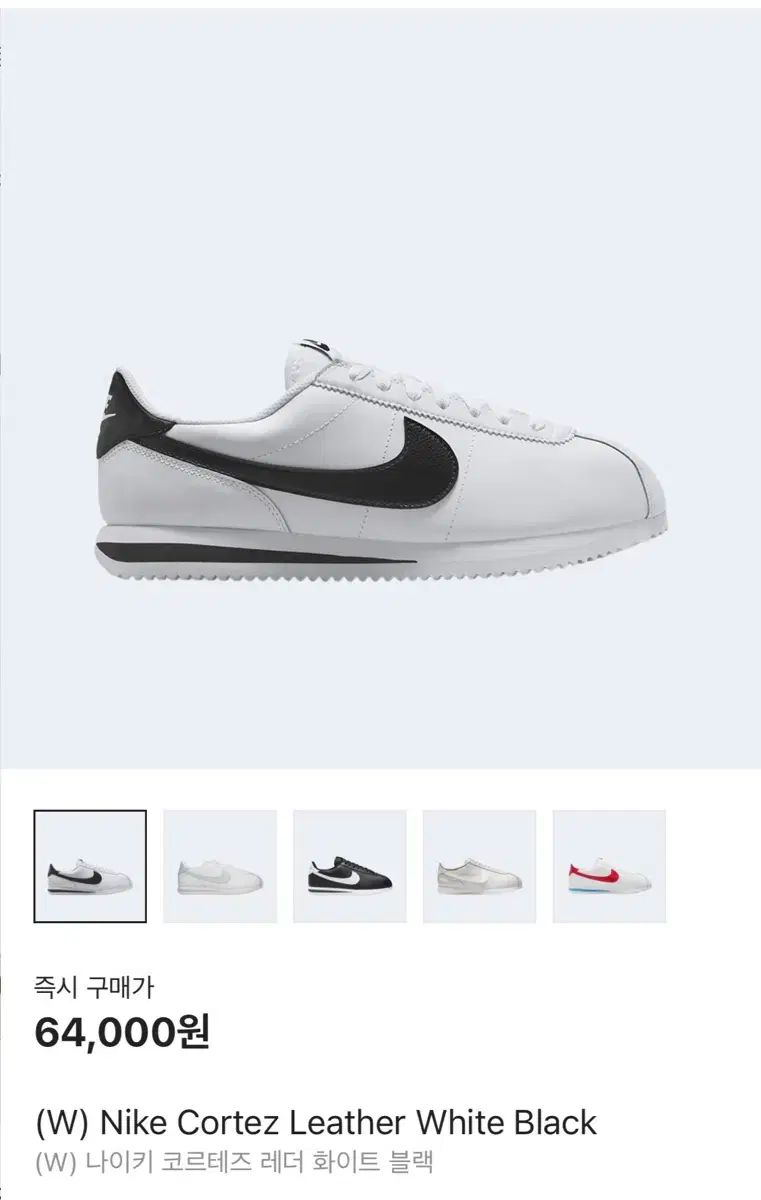Select the all-white Cortez variant thumbnail
This screenshot has height=1200, width=761.
click(220, 866)
